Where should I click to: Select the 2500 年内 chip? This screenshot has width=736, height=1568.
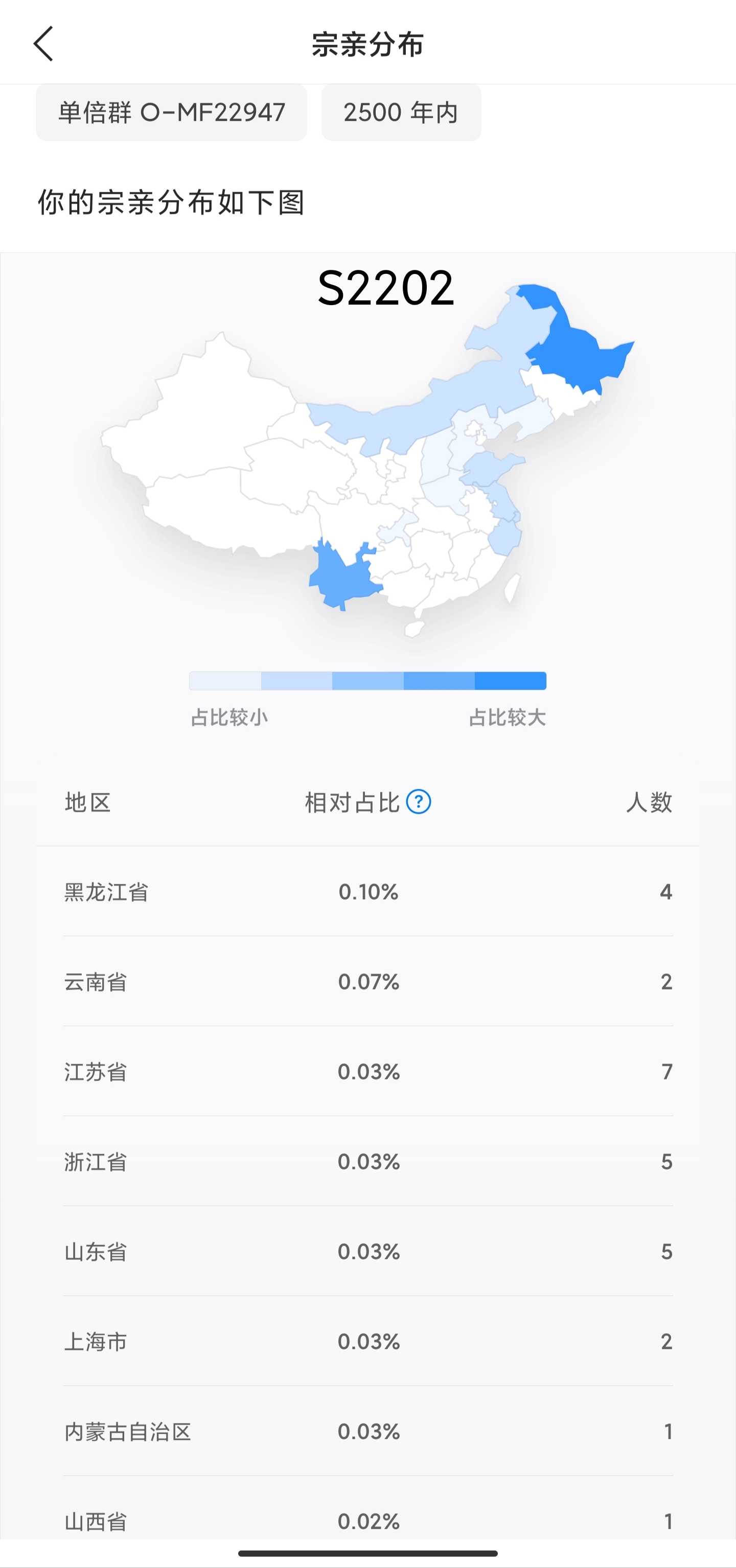pos(401,112)
